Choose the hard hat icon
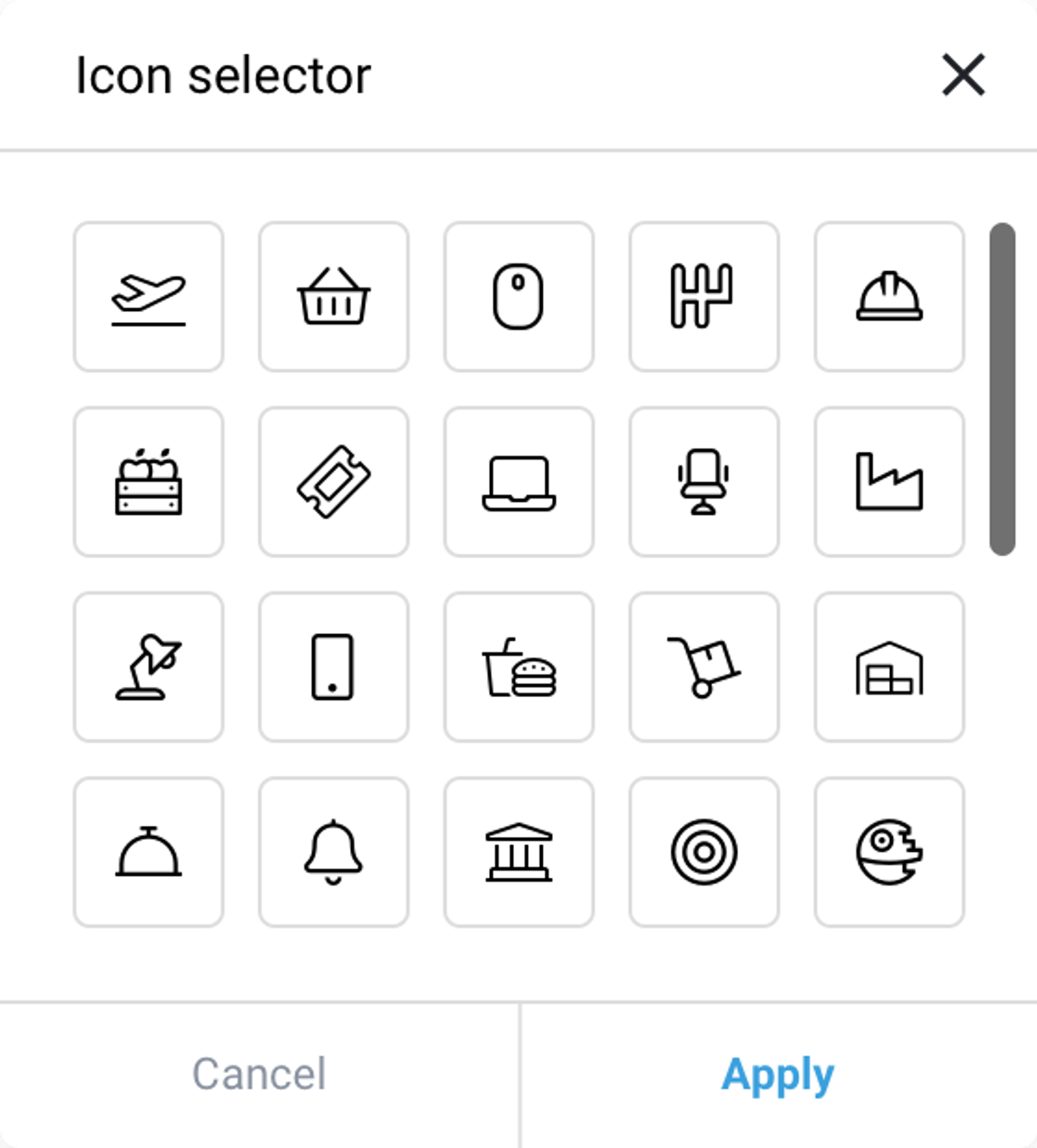 coord(888,297)
